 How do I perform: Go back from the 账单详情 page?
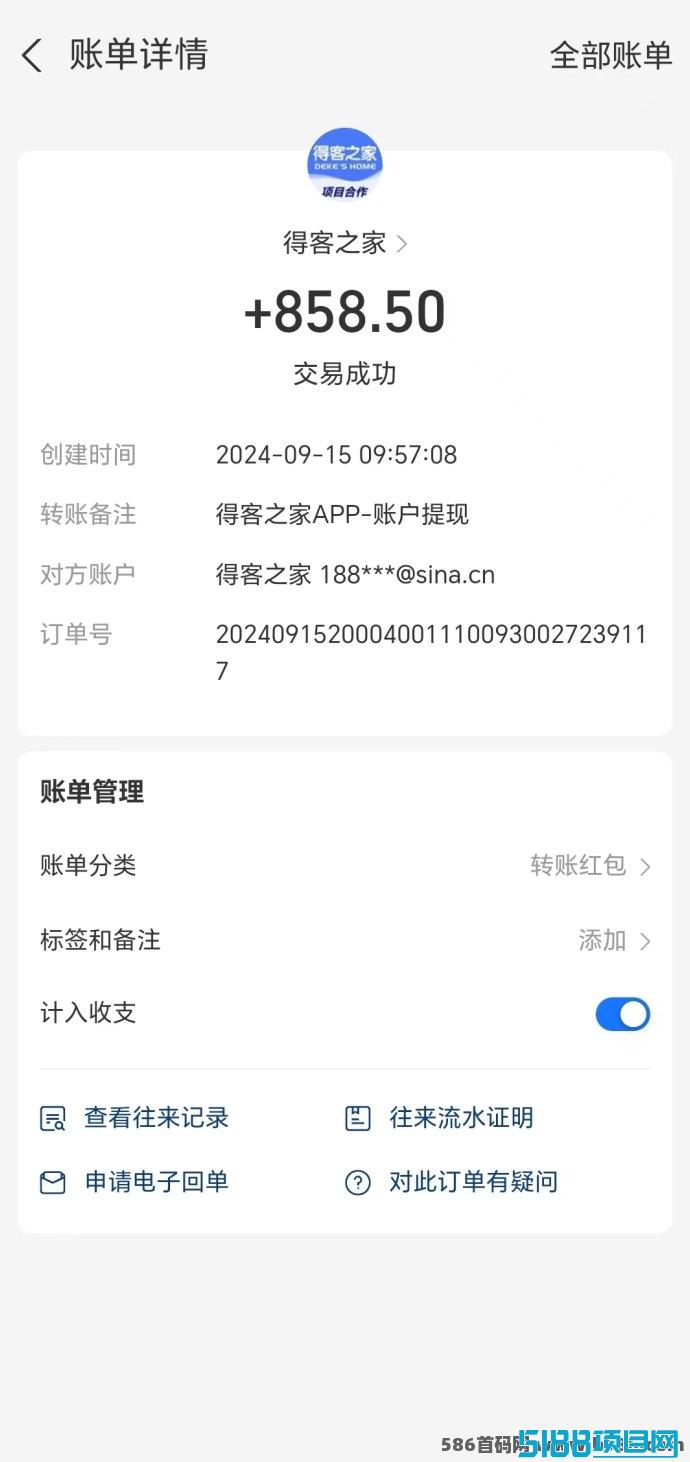click(32, 56)
